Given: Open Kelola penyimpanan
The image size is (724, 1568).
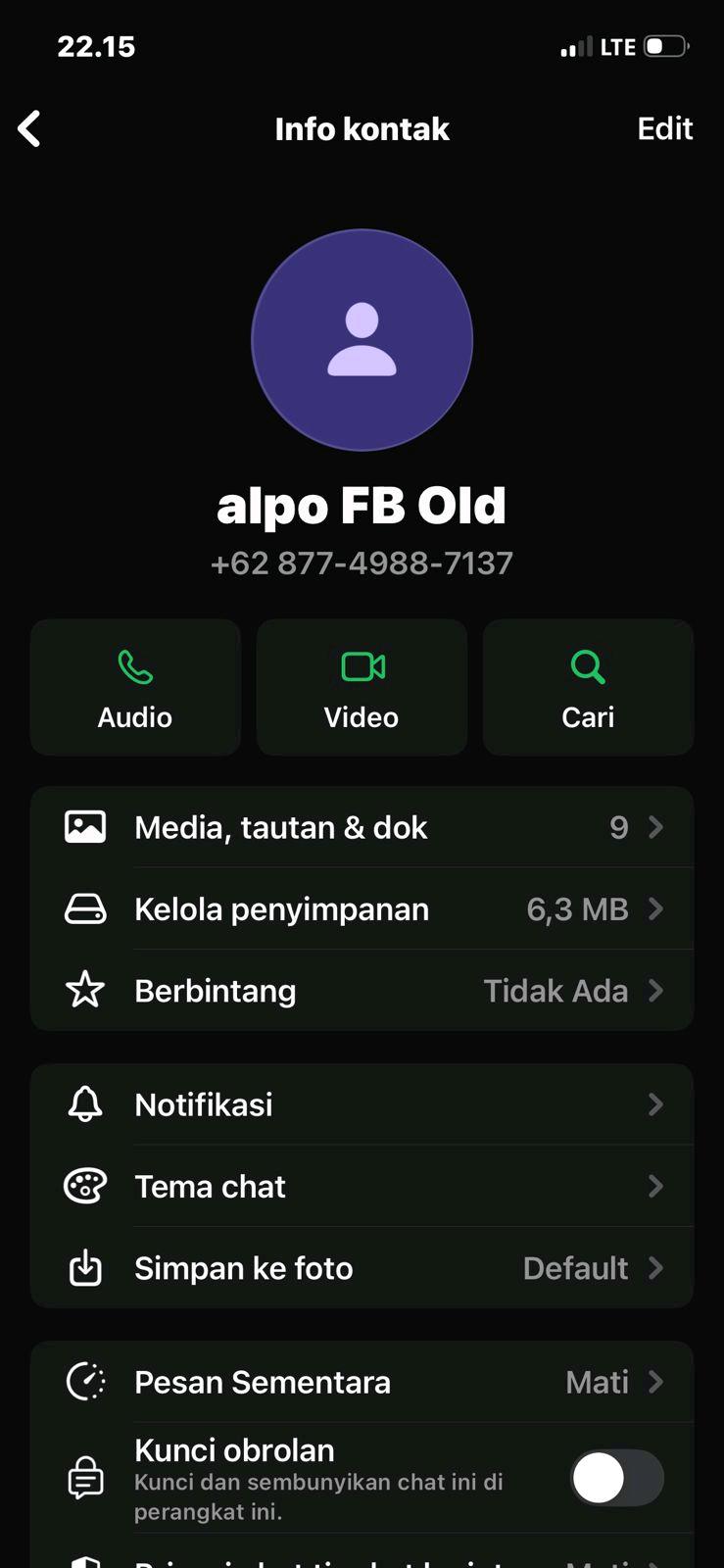Looking at the screenshot, I should tap(362, 909).
